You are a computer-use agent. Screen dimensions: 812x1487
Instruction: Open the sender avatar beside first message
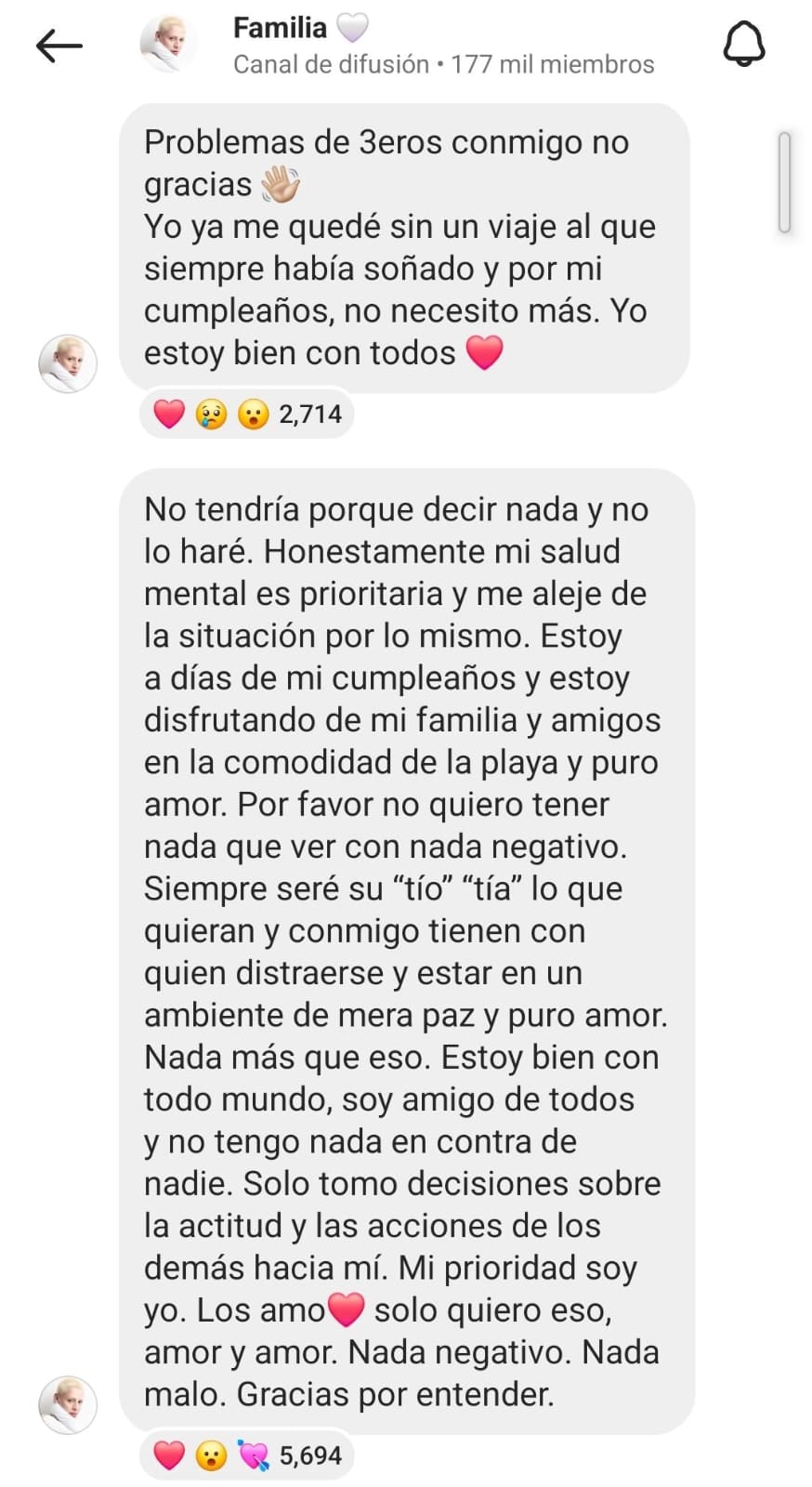[x=67, y=362]
